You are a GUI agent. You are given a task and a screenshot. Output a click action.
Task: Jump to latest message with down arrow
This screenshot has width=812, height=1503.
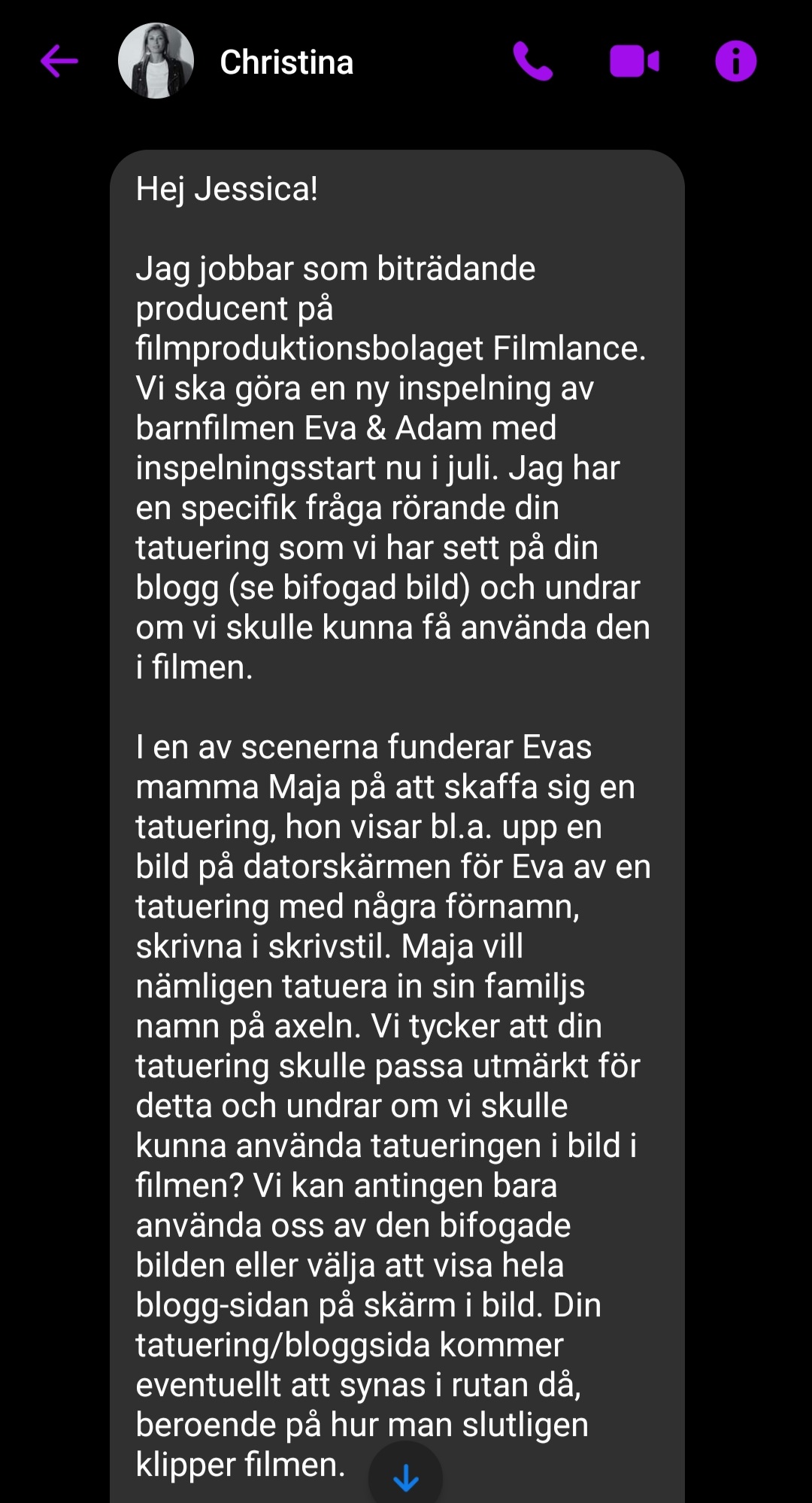click(x=405, y=1477)
